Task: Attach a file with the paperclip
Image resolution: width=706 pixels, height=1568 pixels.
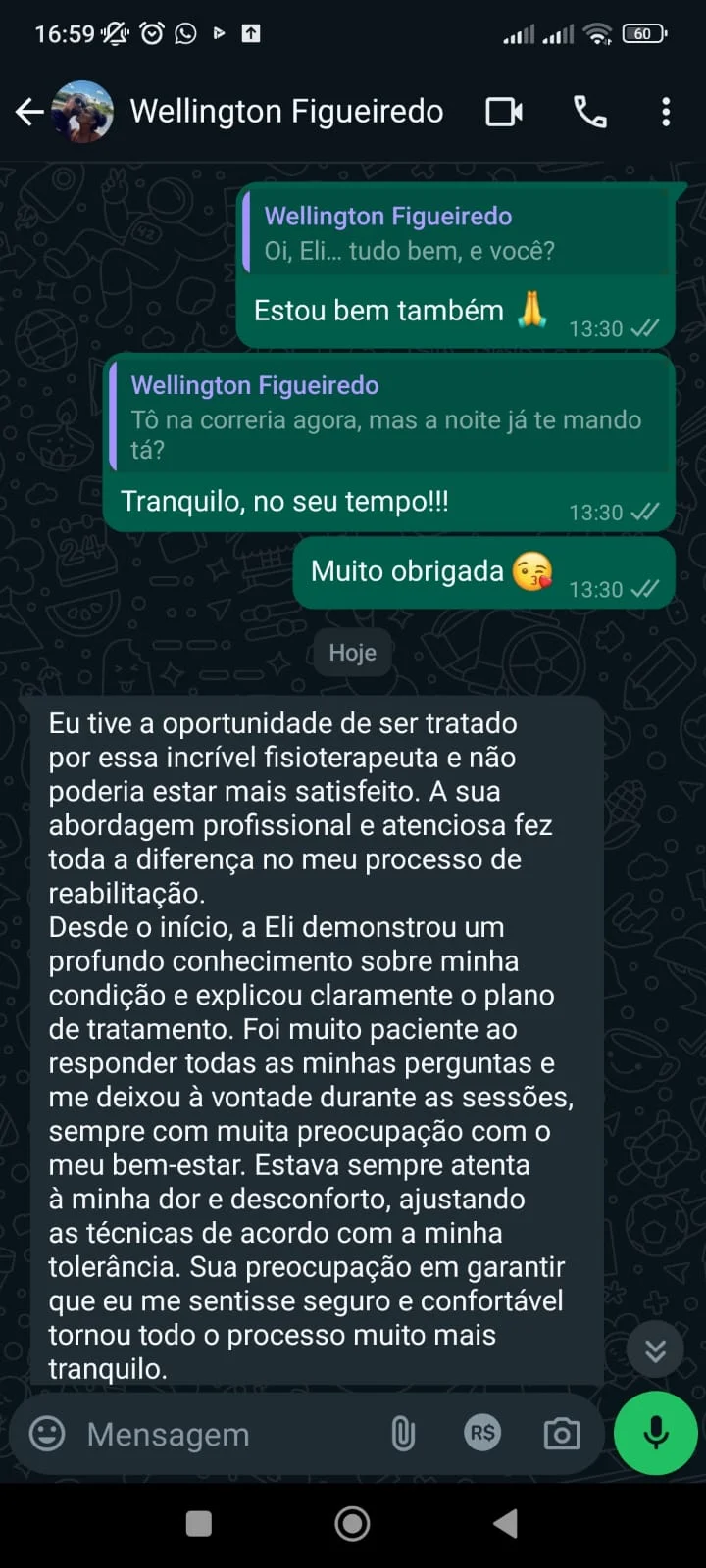Action: pyautogui.click(x=402, y=1434)
